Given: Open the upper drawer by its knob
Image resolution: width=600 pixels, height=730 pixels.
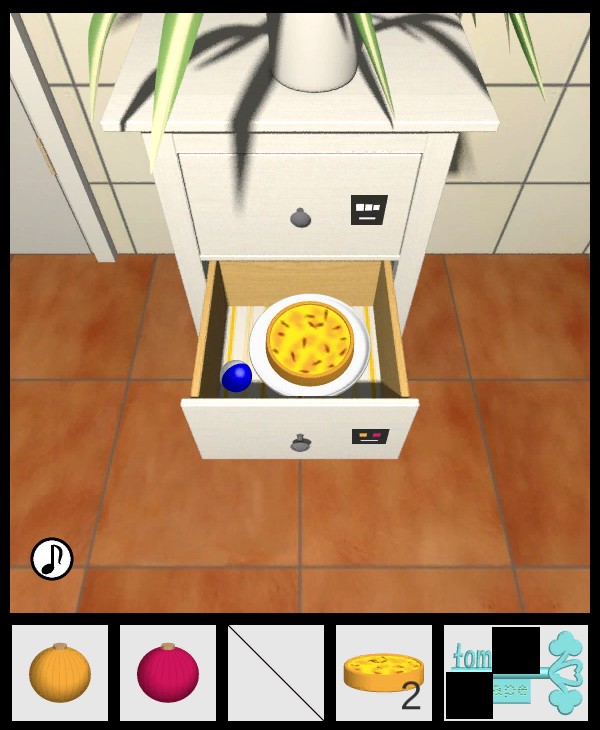Looking at the screenshot, I should (300, 217).
